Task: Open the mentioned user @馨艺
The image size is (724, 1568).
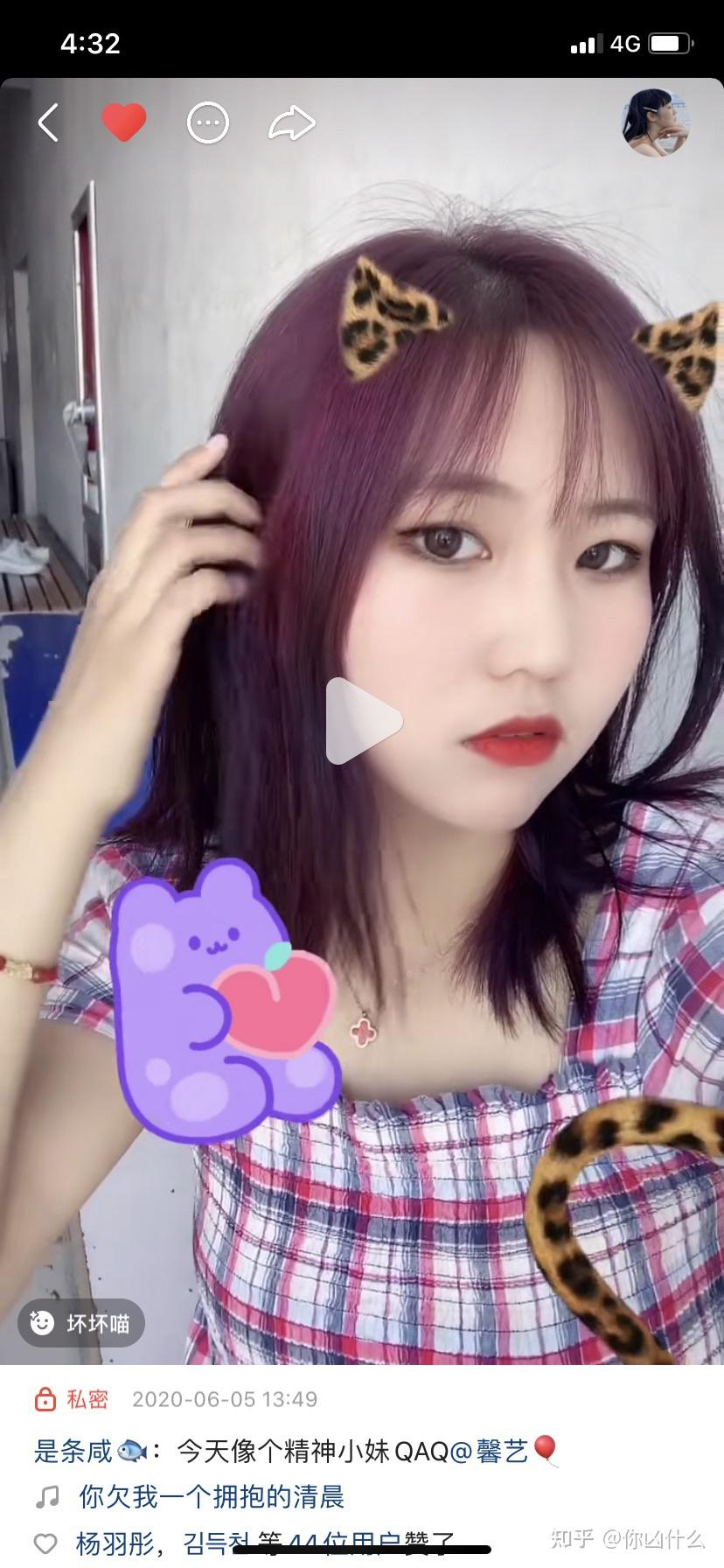Action: [504, 1451]
